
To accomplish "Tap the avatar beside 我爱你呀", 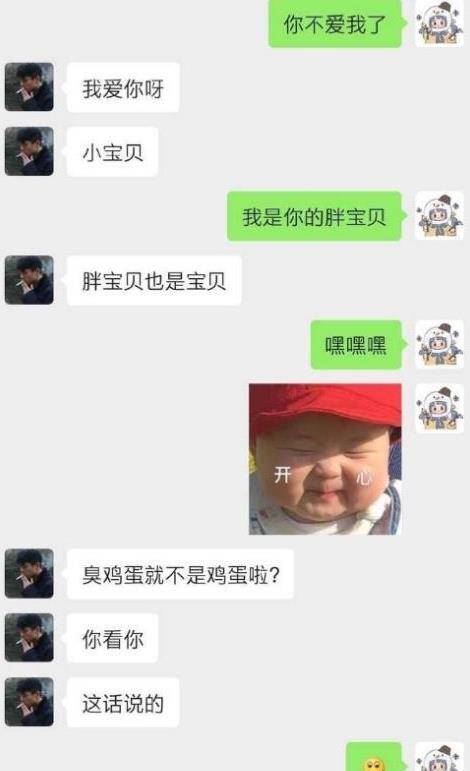I will pos(29,87).
